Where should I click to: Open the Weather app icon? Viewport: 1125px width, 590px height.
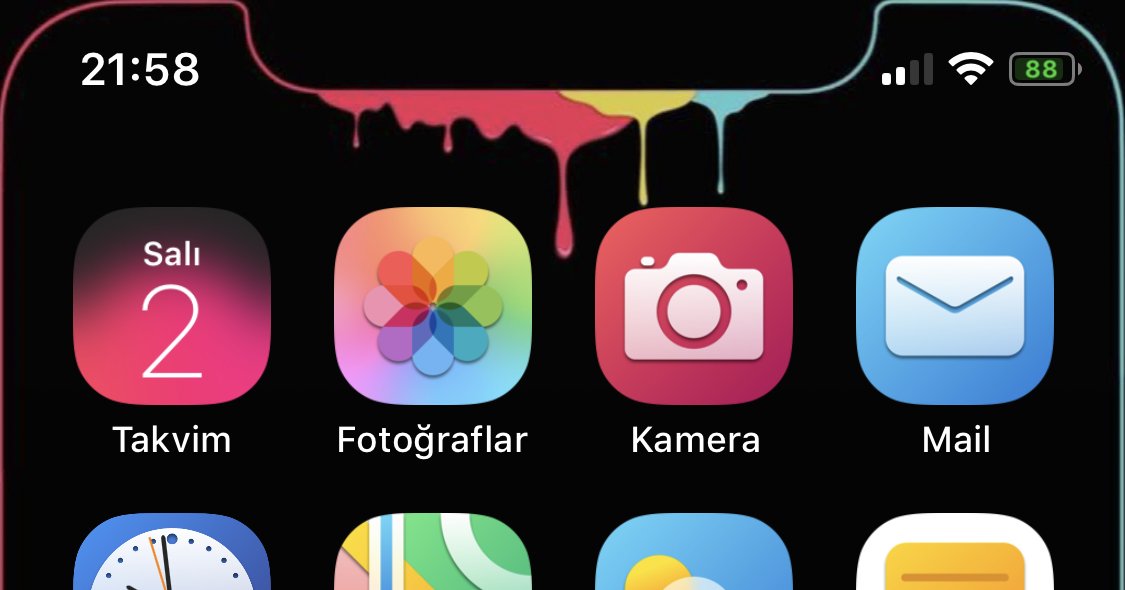693,555
